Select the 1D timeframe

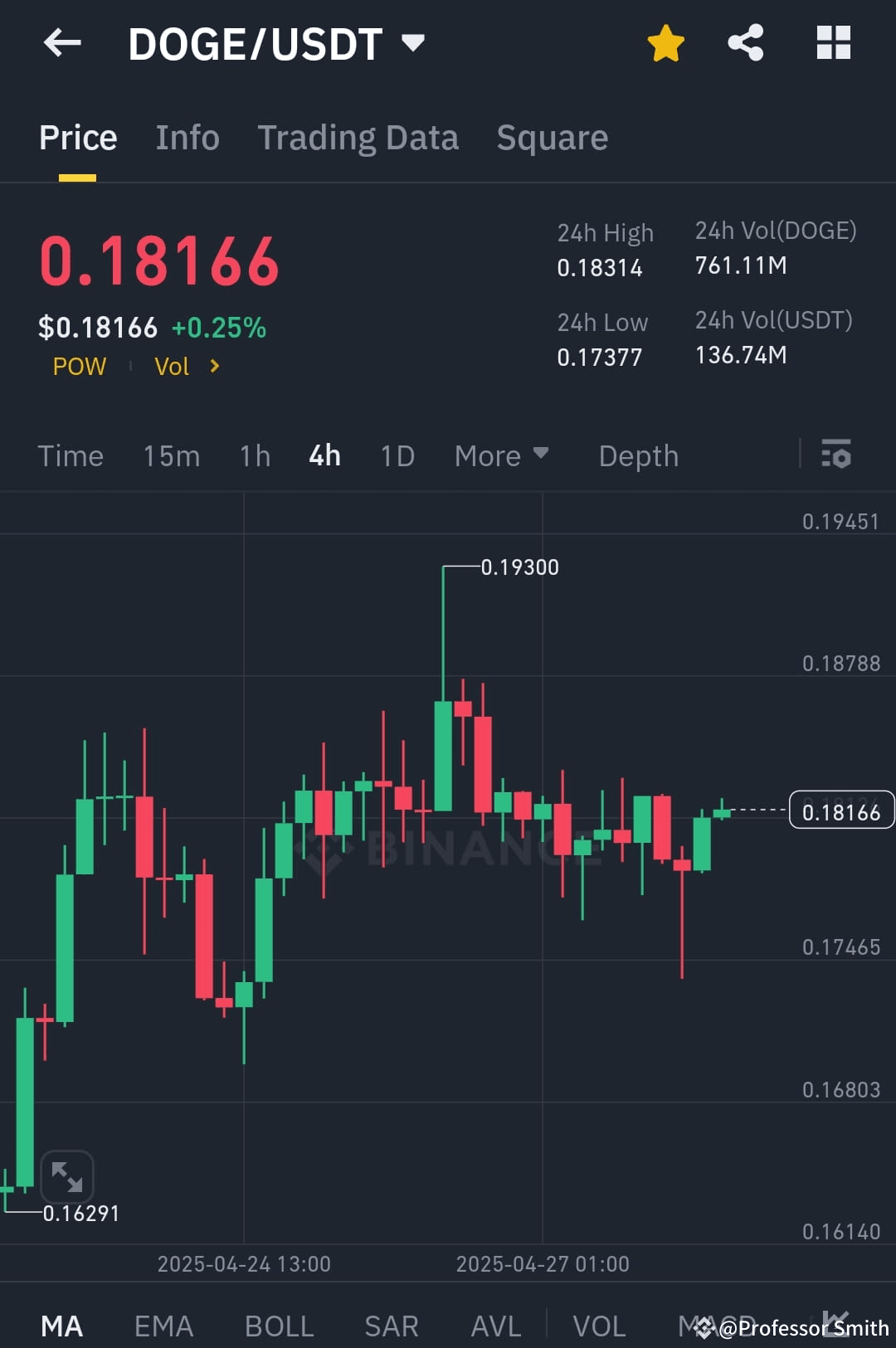point(397,455)
